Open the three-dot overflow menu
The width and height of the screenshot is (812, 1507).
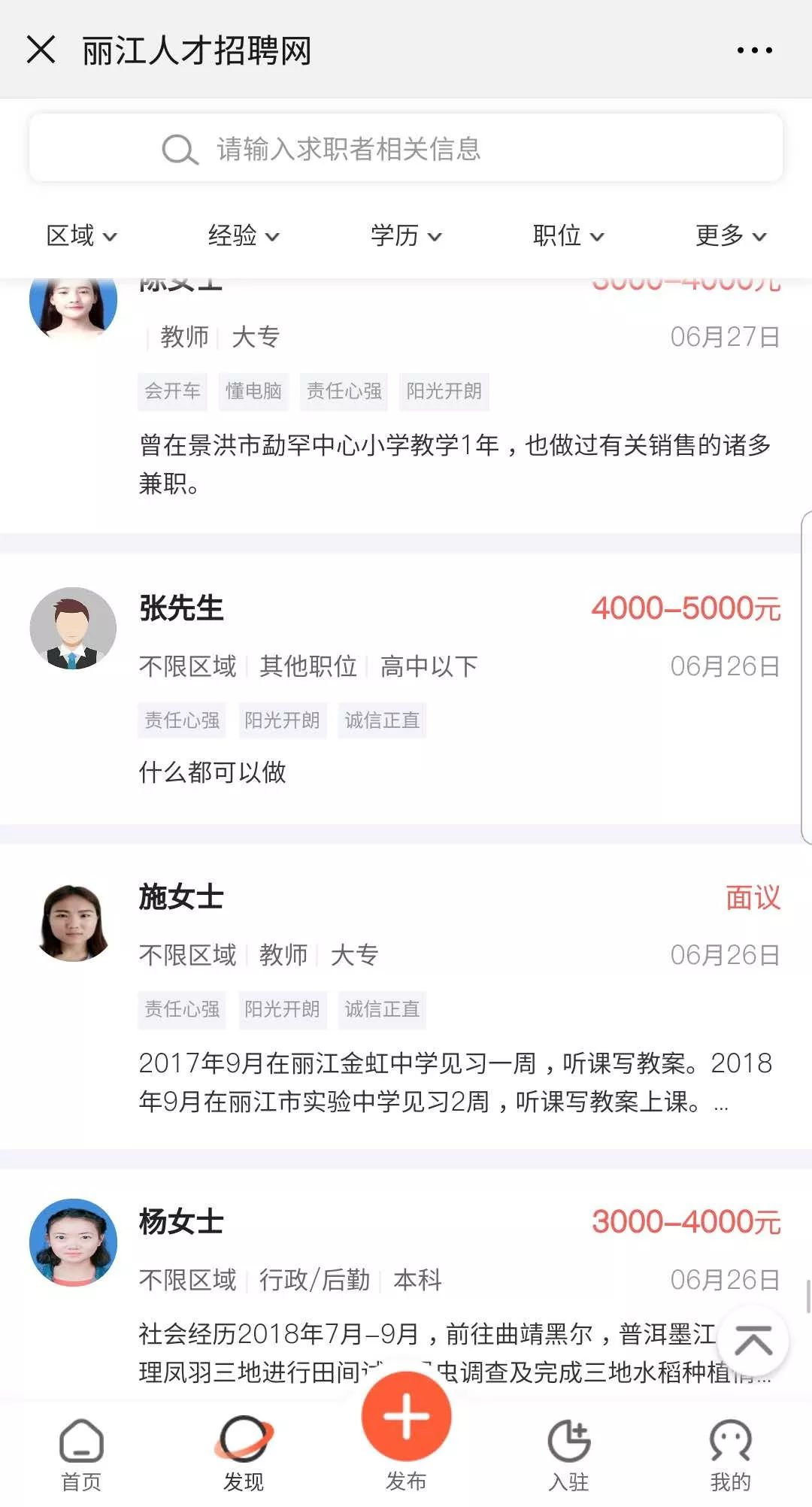pyautogui.click(x=754, y=50)
